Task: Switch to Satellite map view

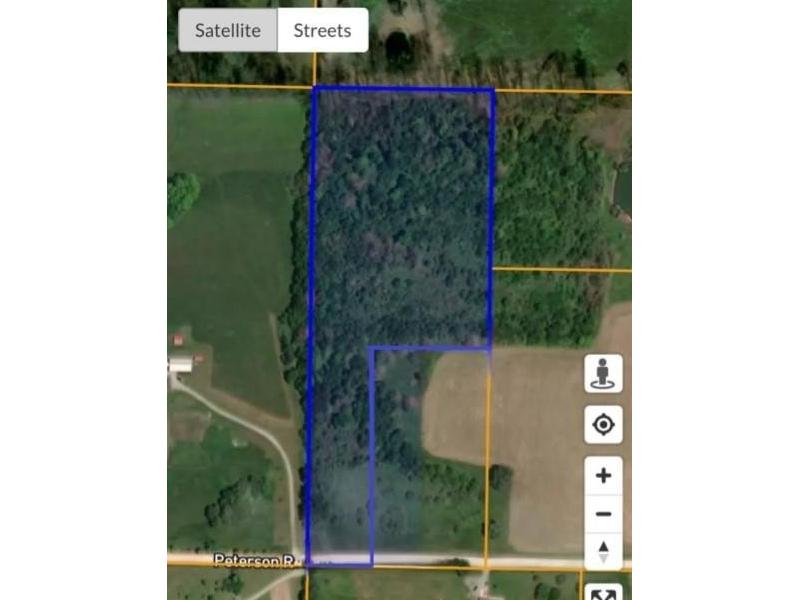Action: click(227, 30)
